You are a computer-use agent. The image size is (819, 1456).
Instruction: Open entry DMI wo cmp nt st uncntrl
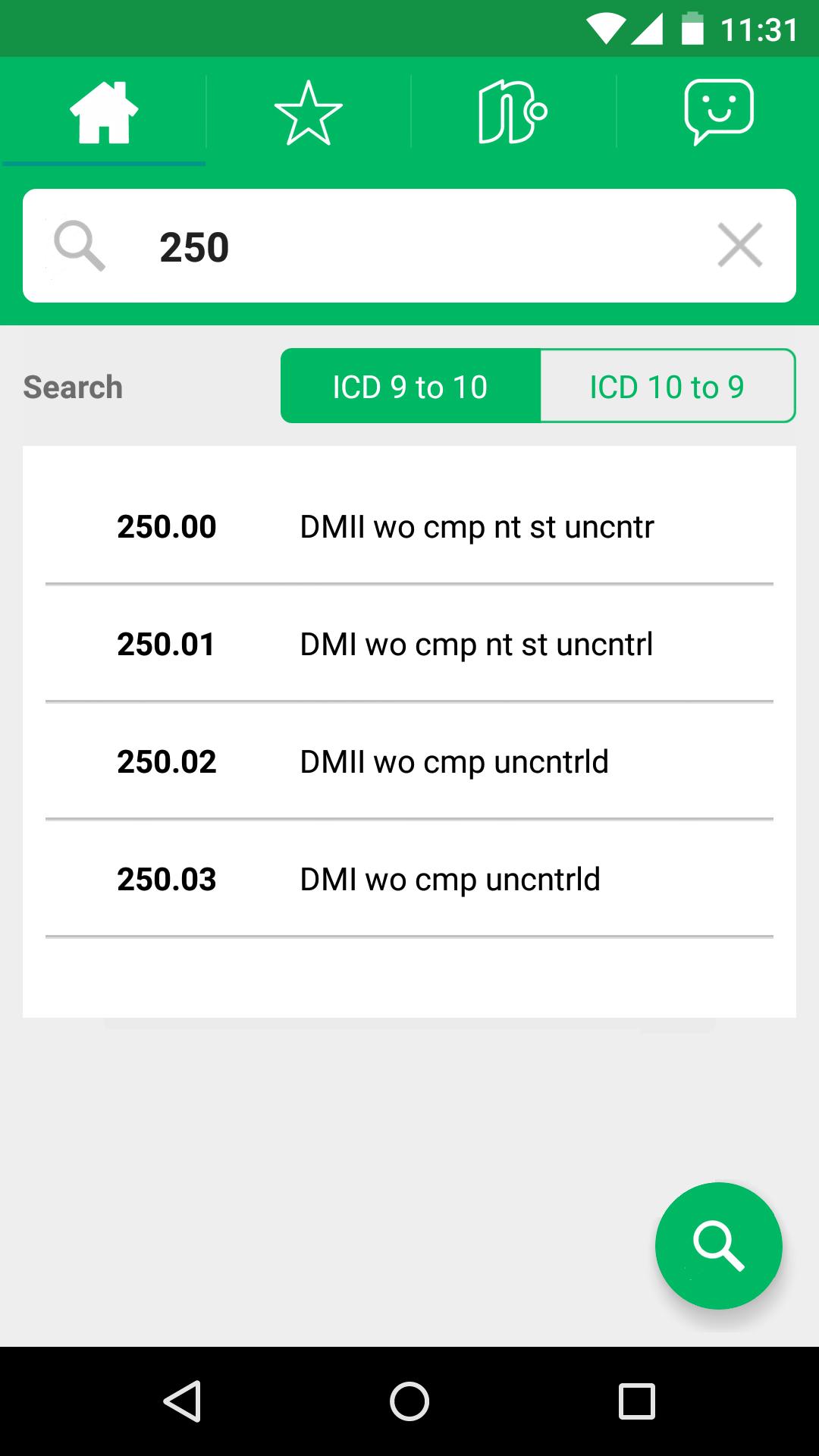pos(409,644)
